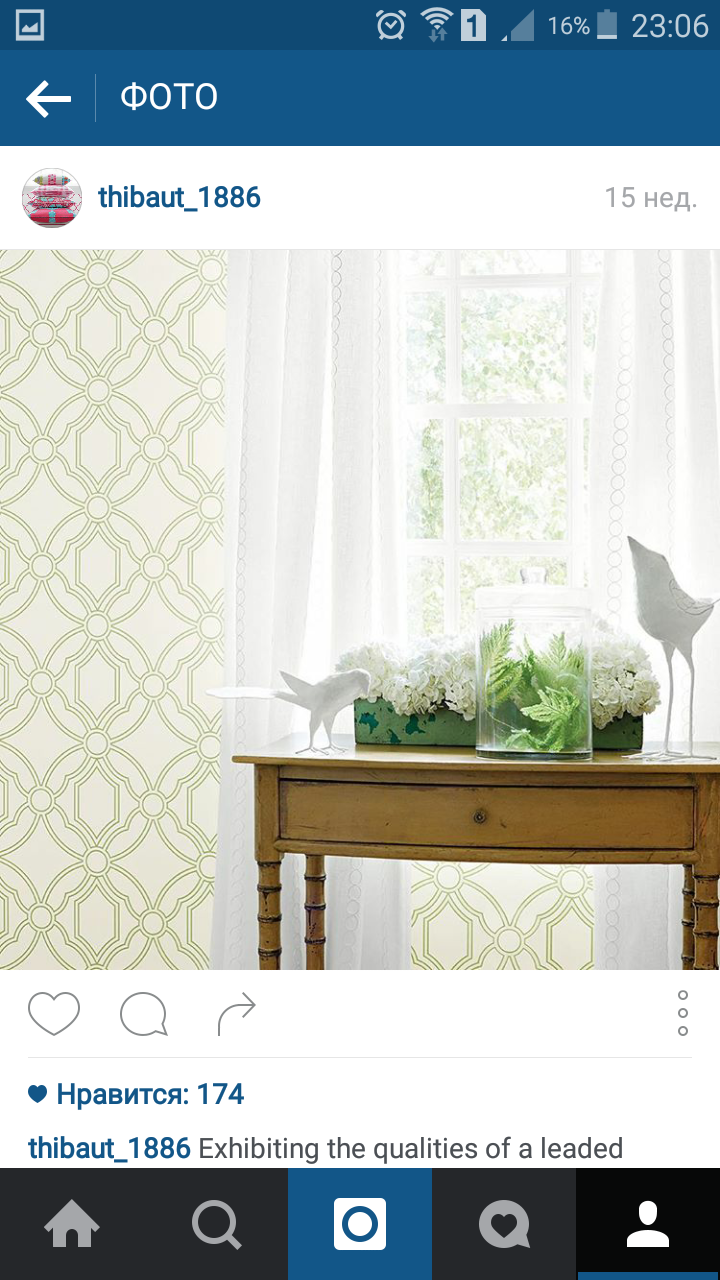The image size is (720, 1280).
Task: Switch to the Search tab
Action: click(x=216, y=1224)
